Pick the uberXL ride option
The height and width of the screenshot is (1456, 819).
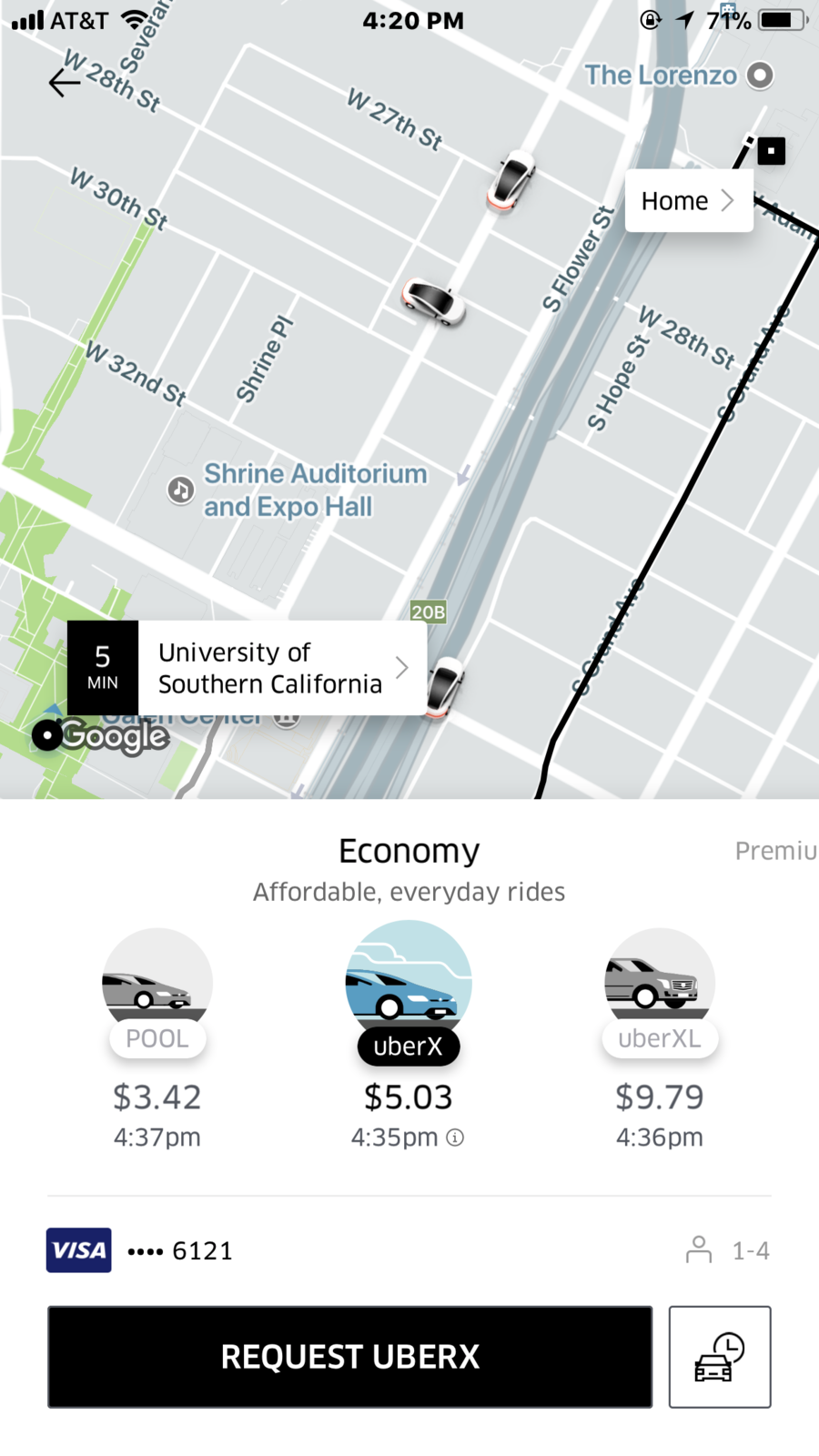coord(660,1039)
